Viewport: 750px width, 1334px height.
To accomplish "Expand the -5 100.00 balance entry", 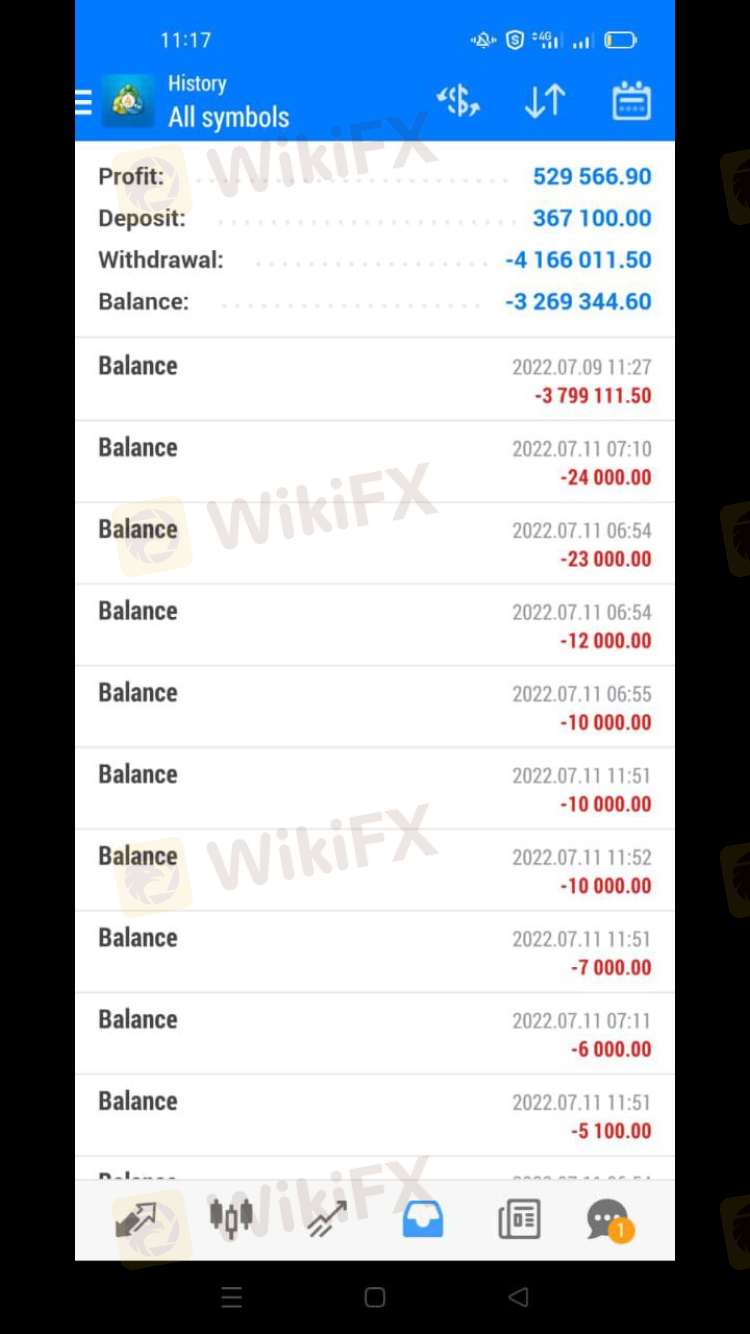I will click(x=375, y=1116).
